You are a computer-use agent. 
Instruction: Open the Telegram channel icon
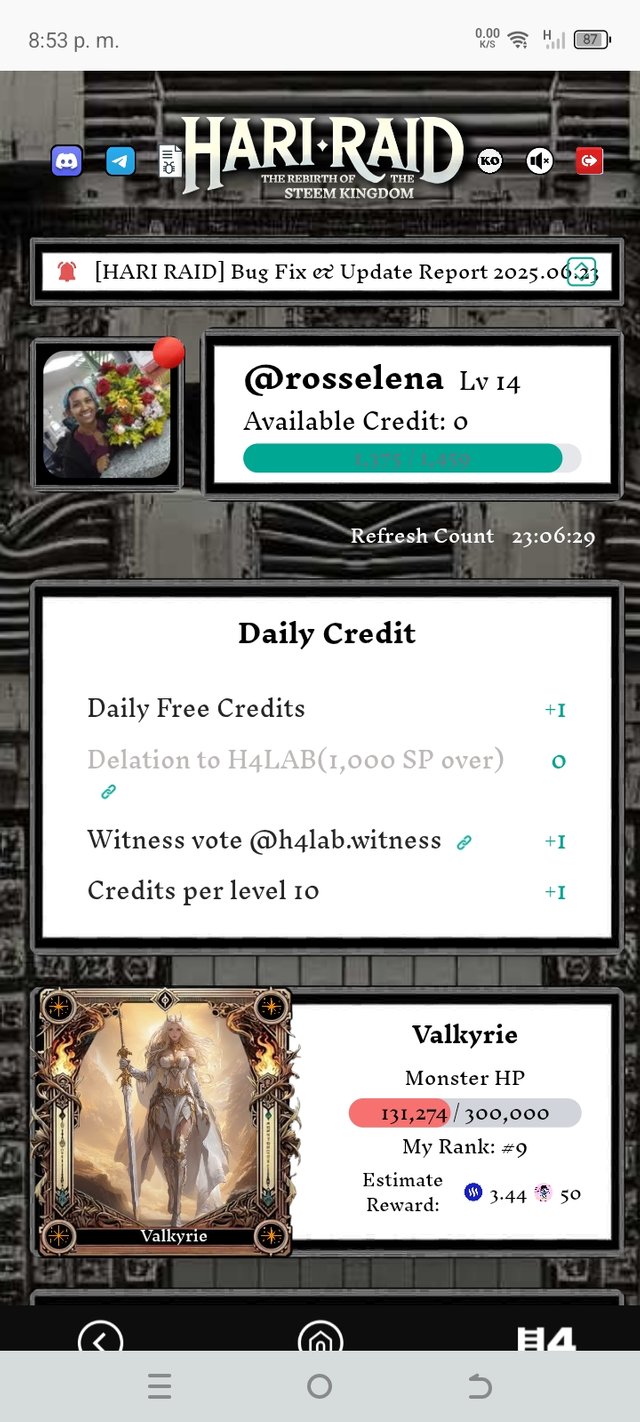pyautogui.click(x=120, y=160)
